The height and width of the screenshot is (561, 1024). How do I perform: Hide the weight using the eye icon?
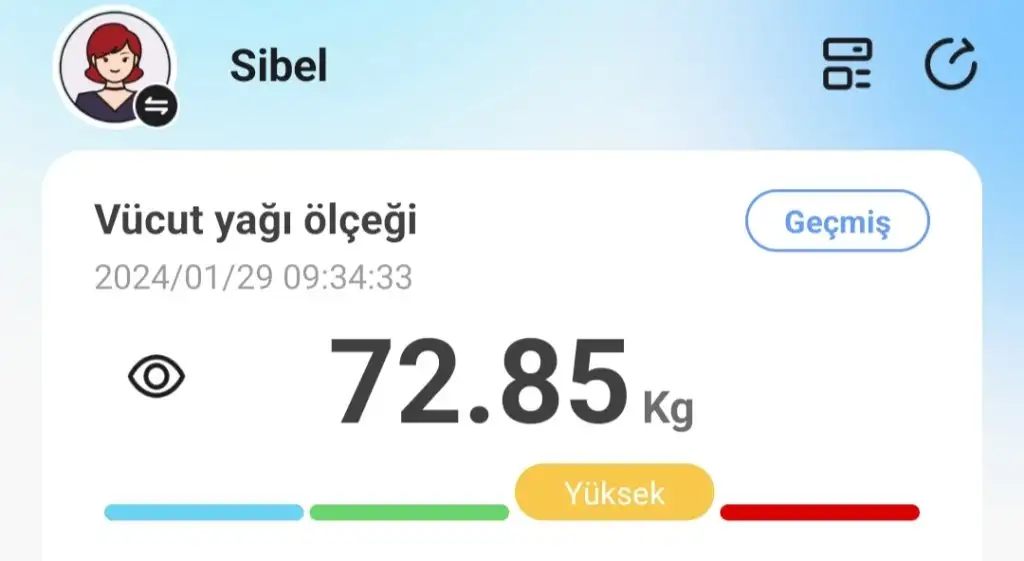[x=157, y=377]
